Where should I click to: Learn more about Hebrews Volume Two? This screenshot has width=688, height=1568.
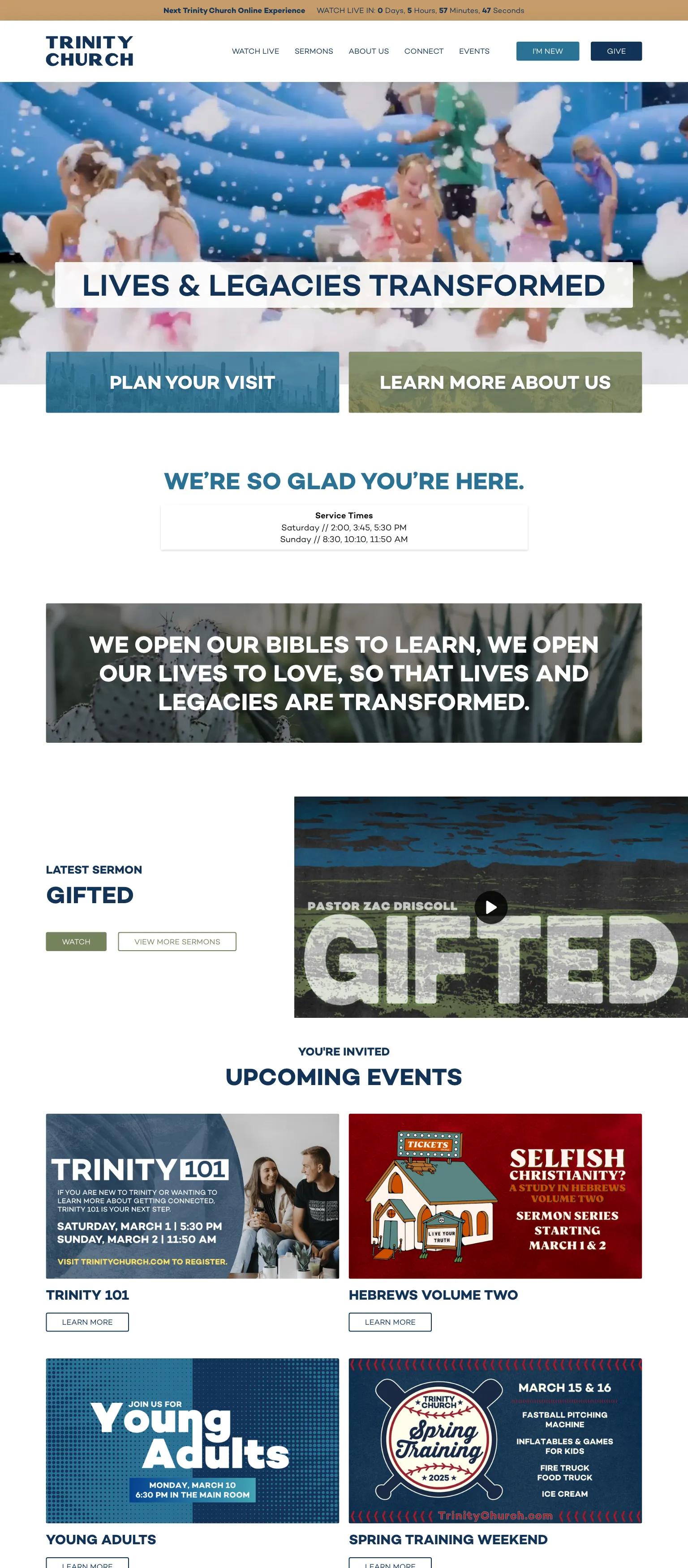tap(390, 1322)
